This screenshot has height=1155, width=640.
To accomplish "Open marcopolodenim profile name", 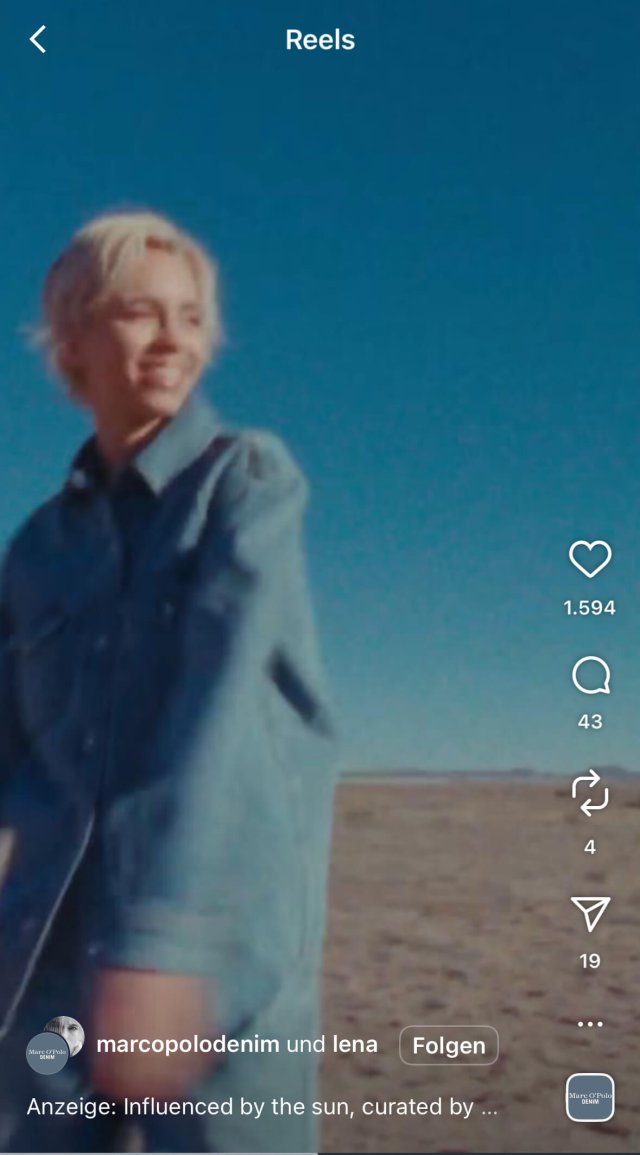I will (x=188, y=1045).
